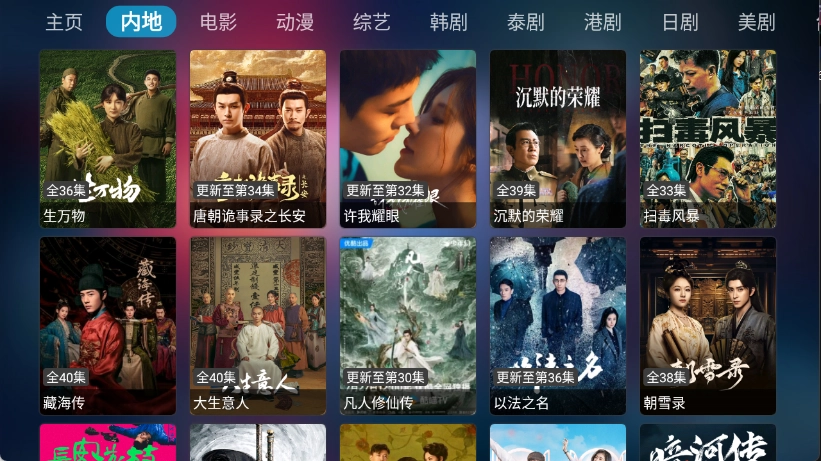Switch to 综艺 tab

tap(372, 22)
